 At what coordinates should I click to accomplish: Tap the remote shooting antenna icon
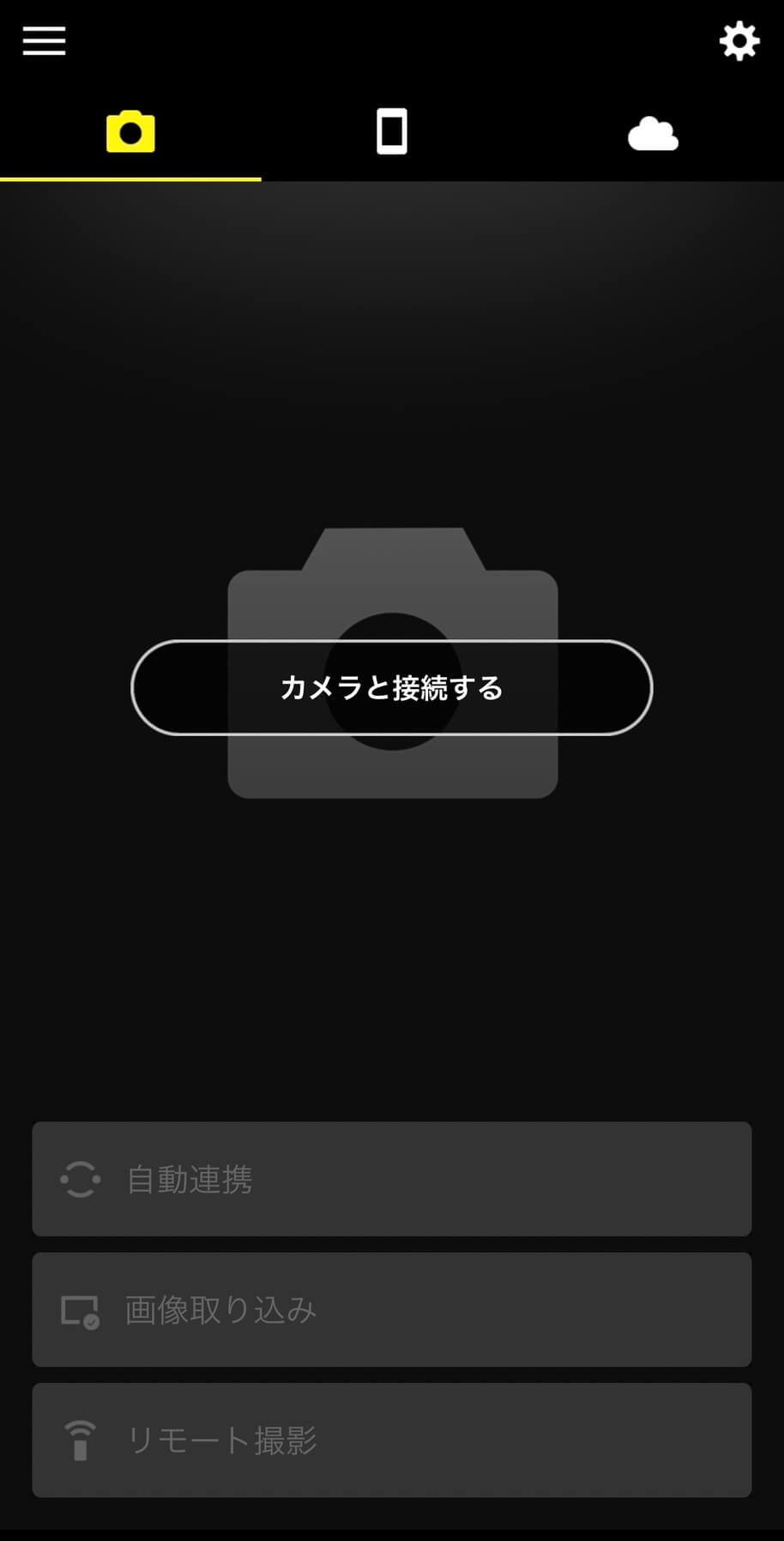[80, 1441]
